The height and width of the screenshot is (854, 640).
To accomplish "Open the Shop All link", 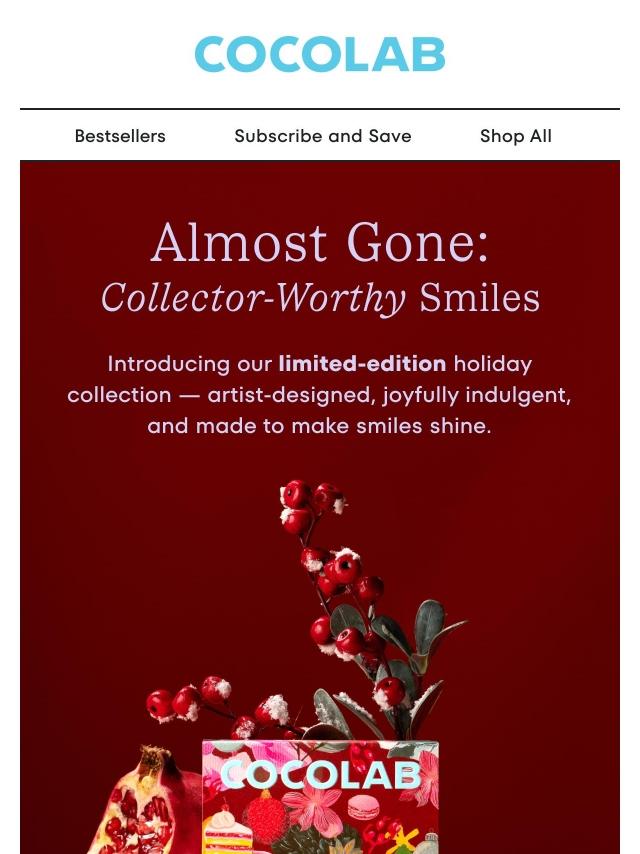I will coord(515,136).
